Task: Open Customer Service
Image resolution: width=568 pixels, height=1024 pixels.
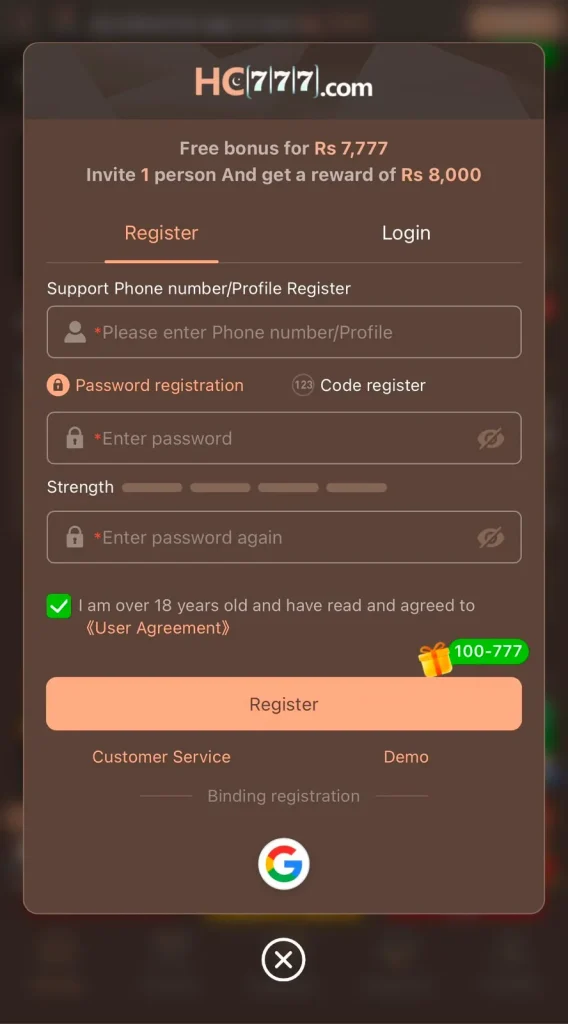Action: coord(161,757)
